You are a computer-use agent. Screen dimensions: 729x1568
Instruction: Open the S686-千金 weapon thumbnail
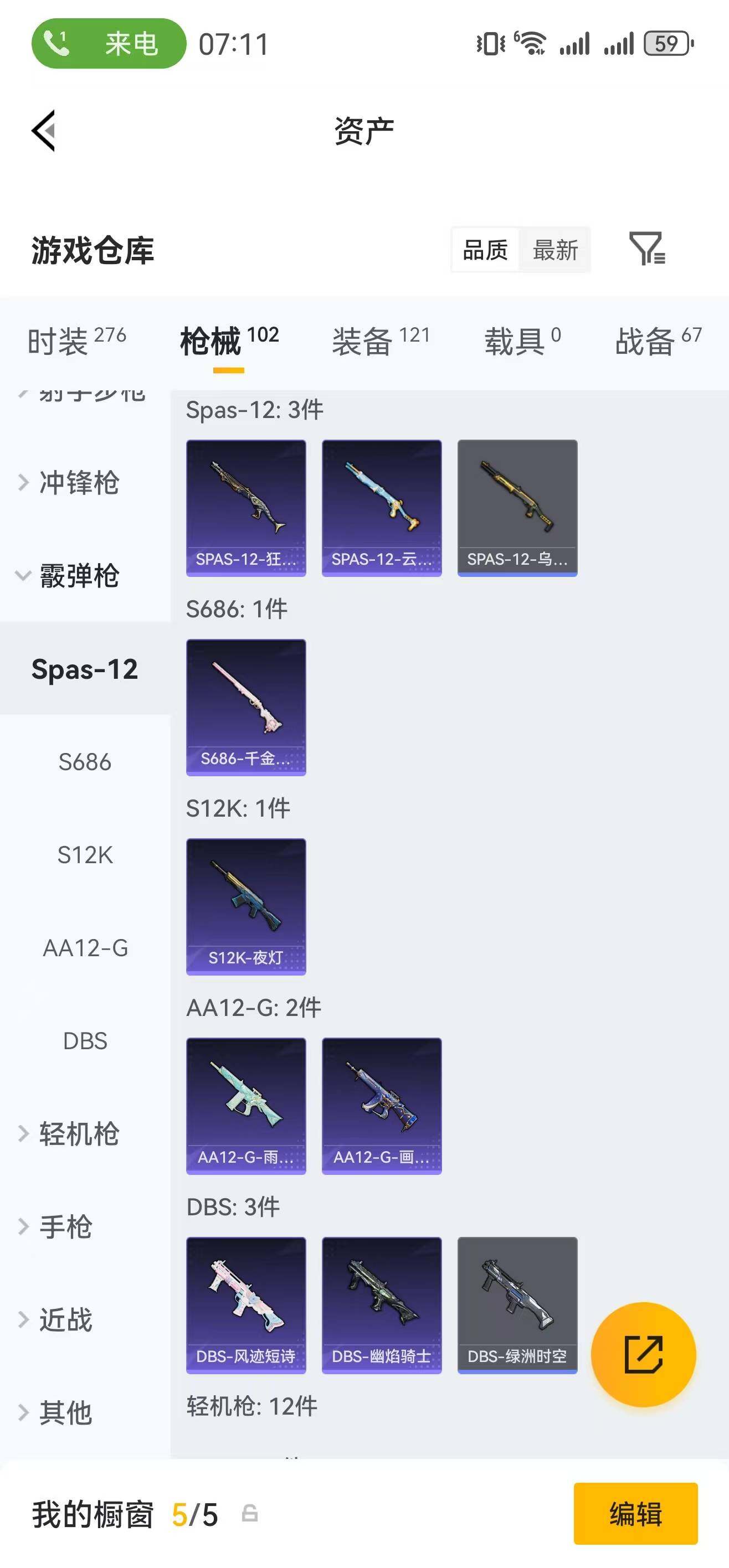click(x=246, y=706)
